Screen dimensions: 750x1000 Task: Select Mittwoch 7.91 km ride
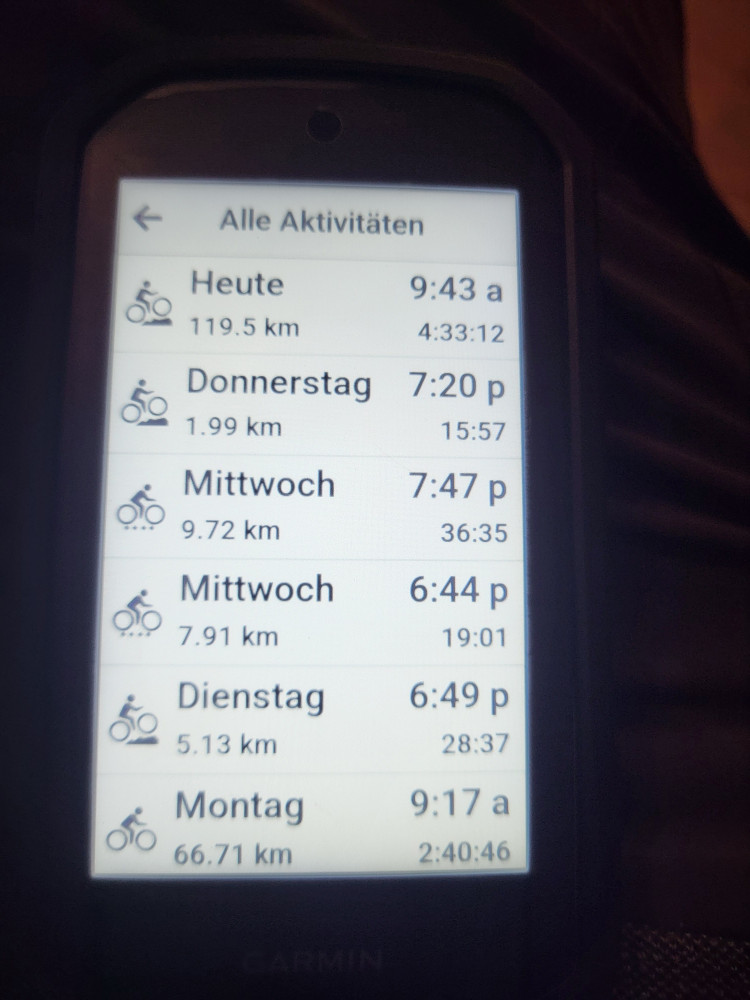pos(318,611)
